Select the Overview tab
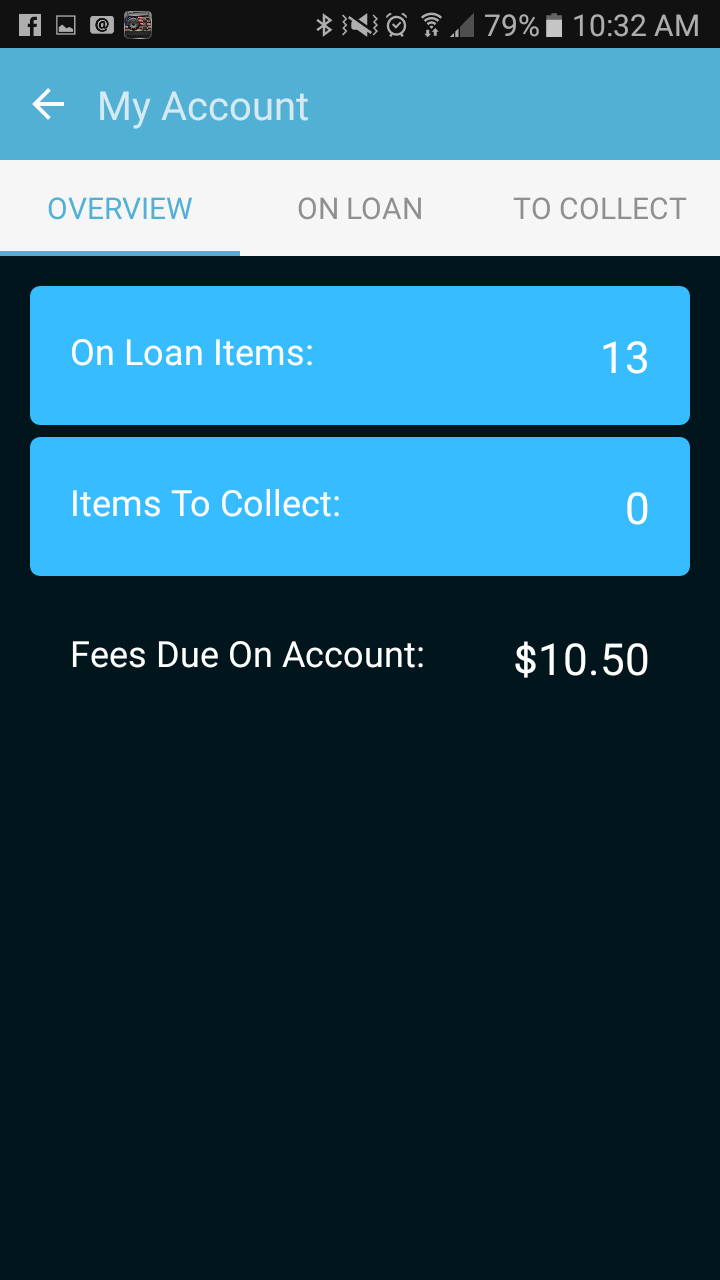Viewport: 720px width, 1280px height. coord(120,208)
